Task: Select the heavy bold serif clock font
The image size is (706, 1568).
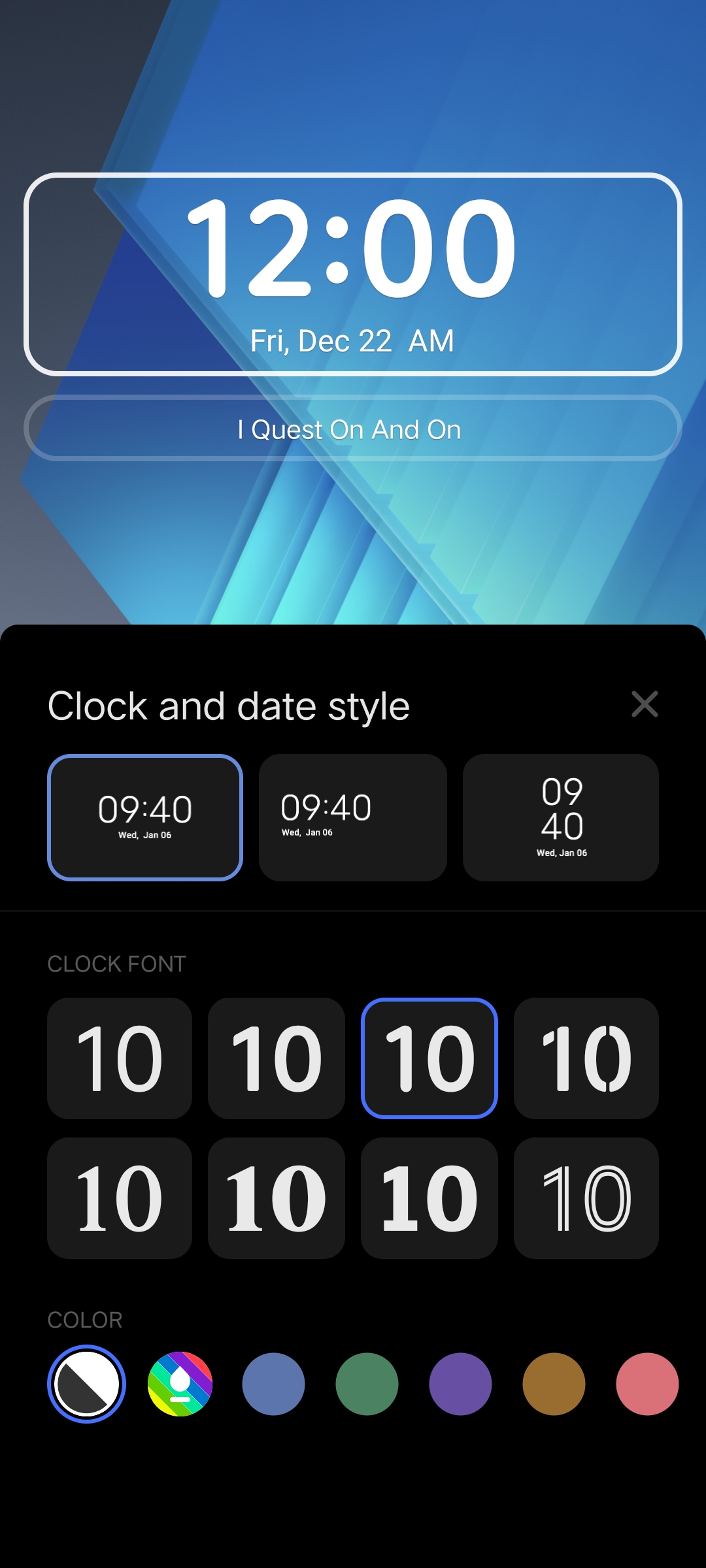Action: click(x=277, y=1198)
